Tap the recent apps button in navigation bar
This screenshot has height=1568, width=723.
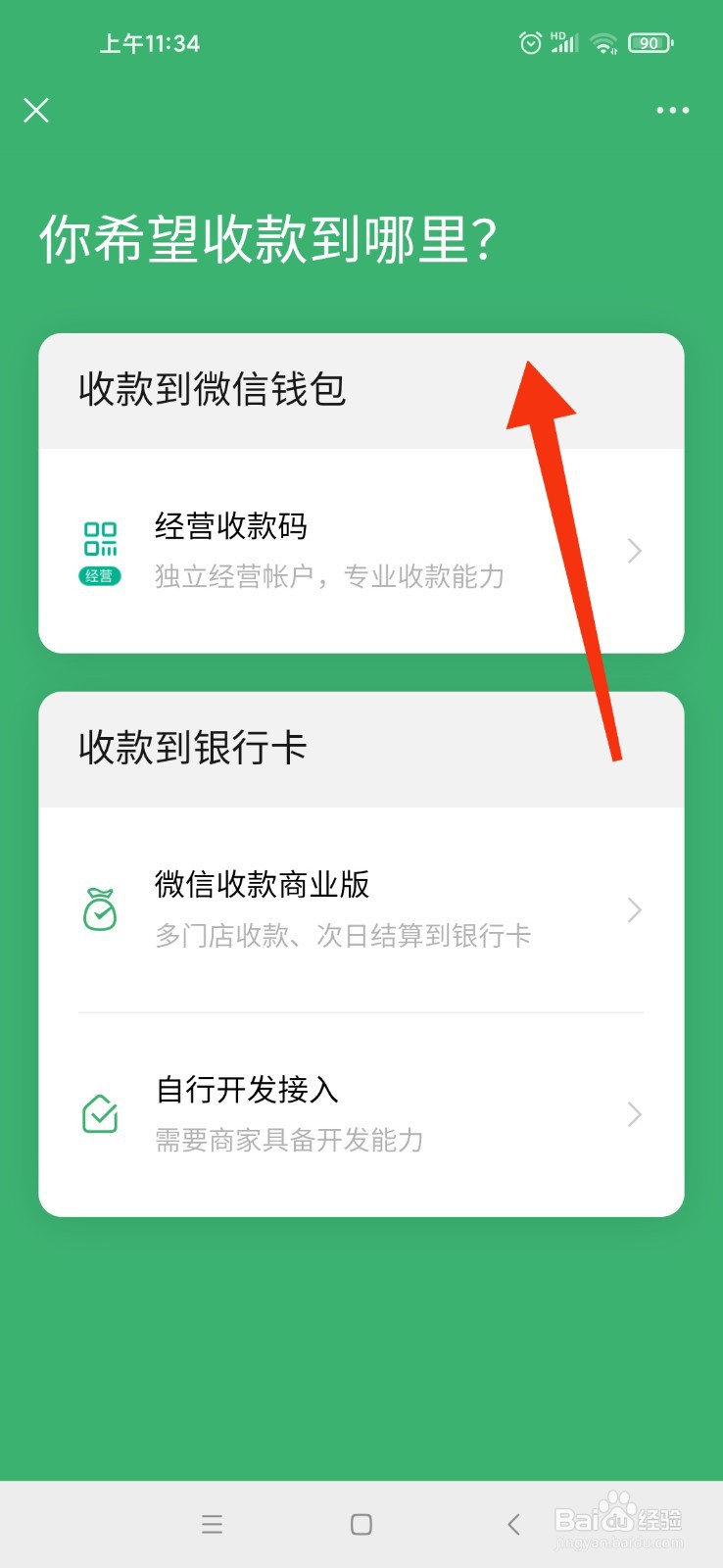pyautogui.click(x=212, y=1525)
